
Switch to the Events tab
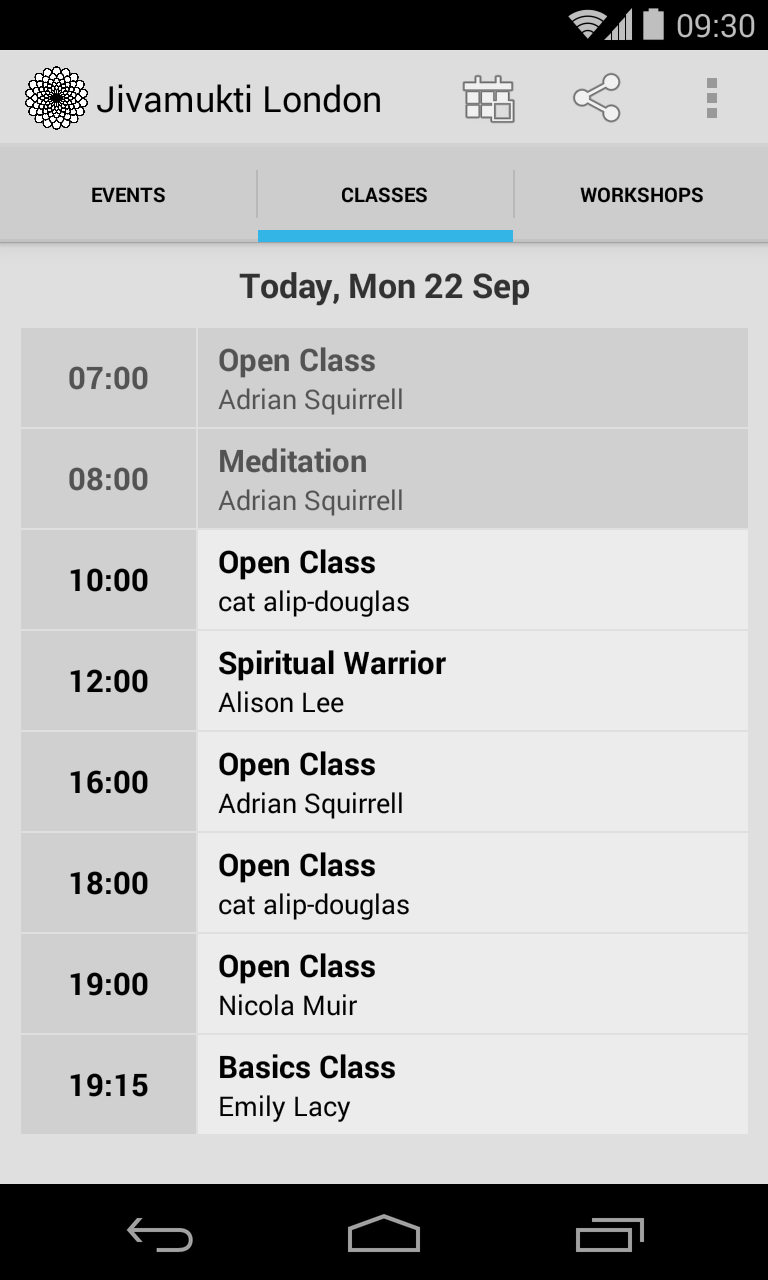coord(128,195)
